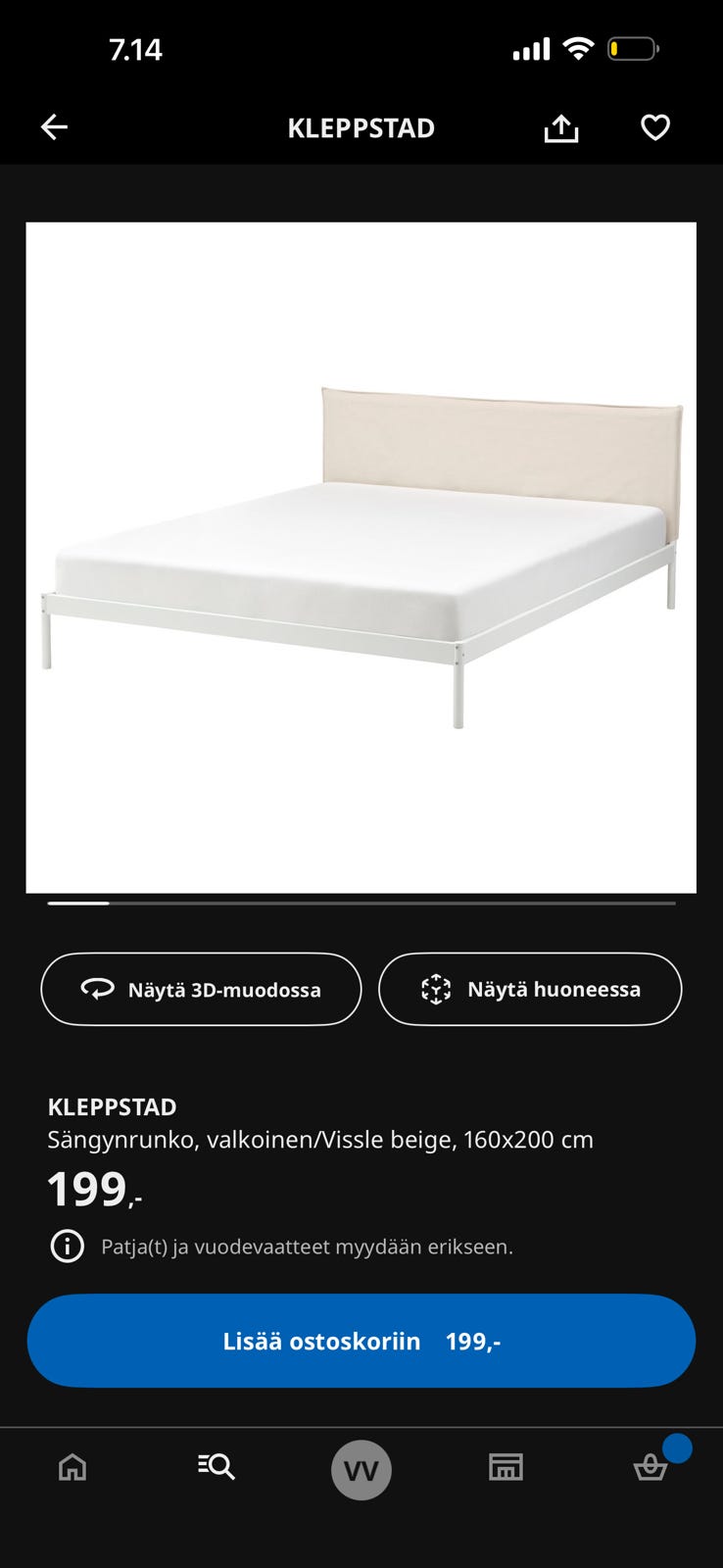
Task: Select the first image carousel indicator
Action: click(x=78, y=905)
